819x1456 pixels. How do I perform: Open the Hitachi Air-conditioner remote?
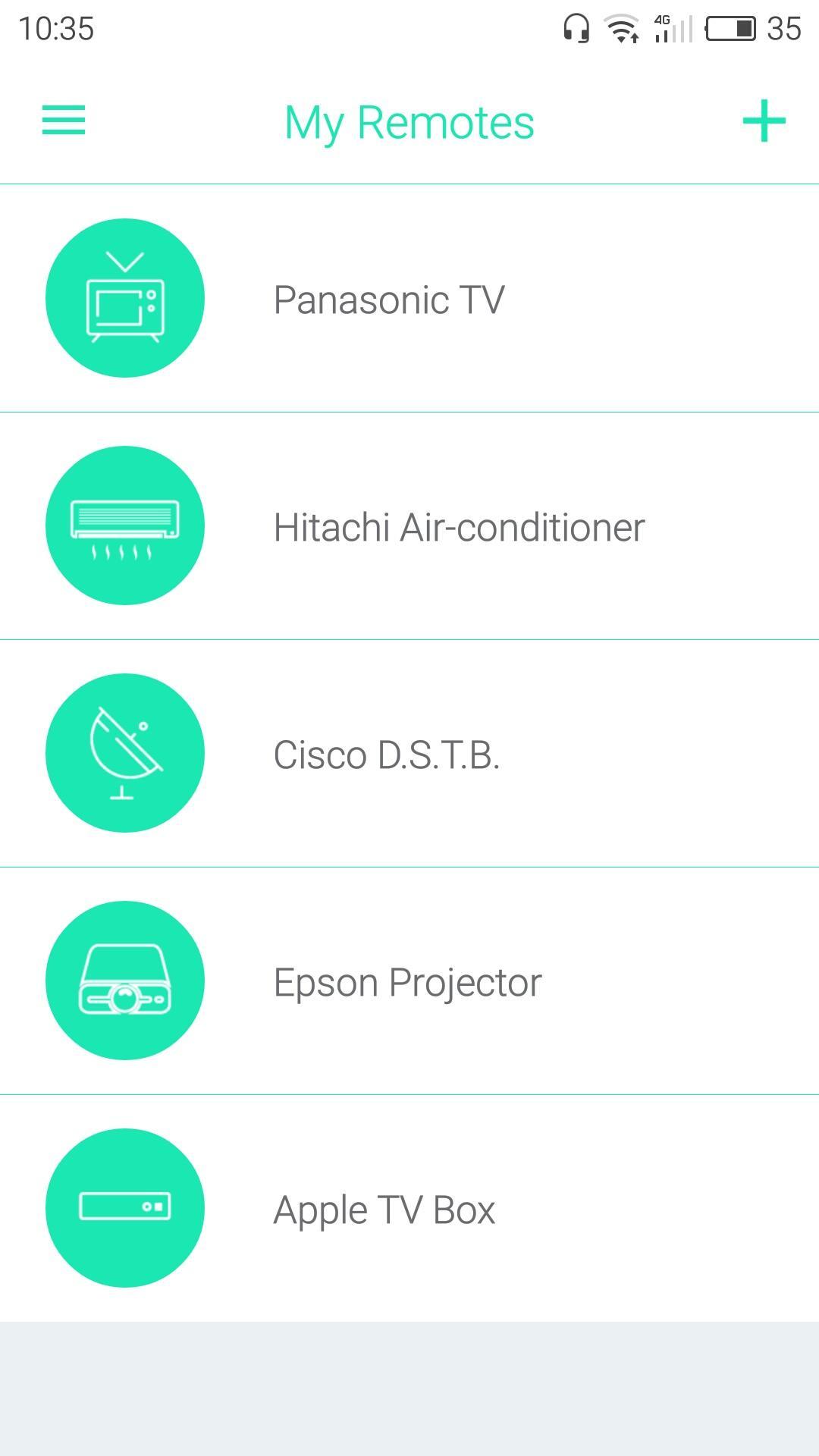(x=459, y=526)
